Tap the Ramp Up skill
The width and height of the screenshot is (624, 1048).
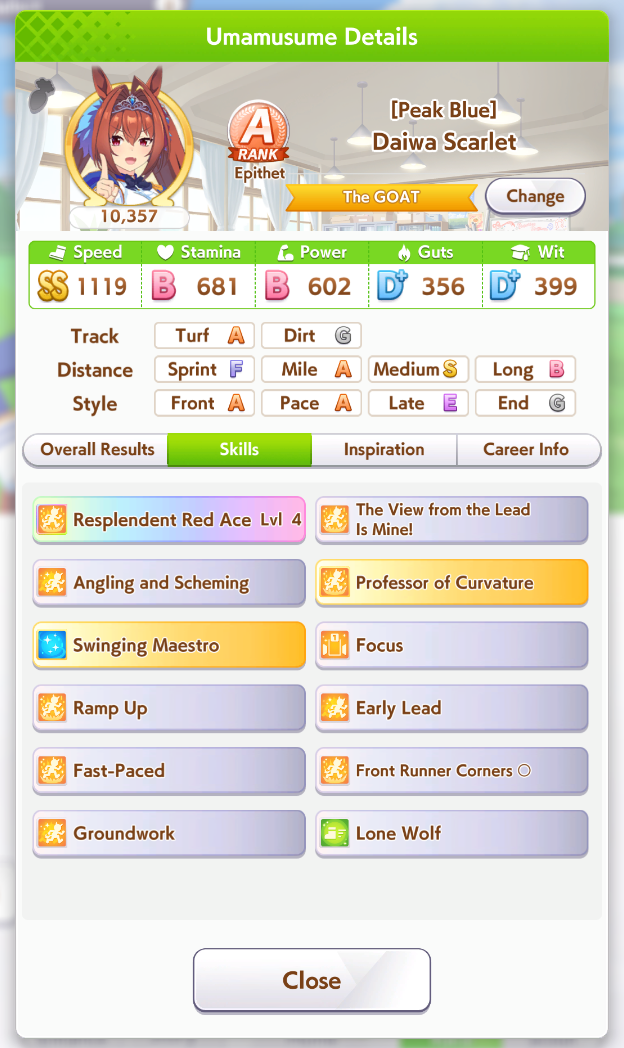(169, 708)
